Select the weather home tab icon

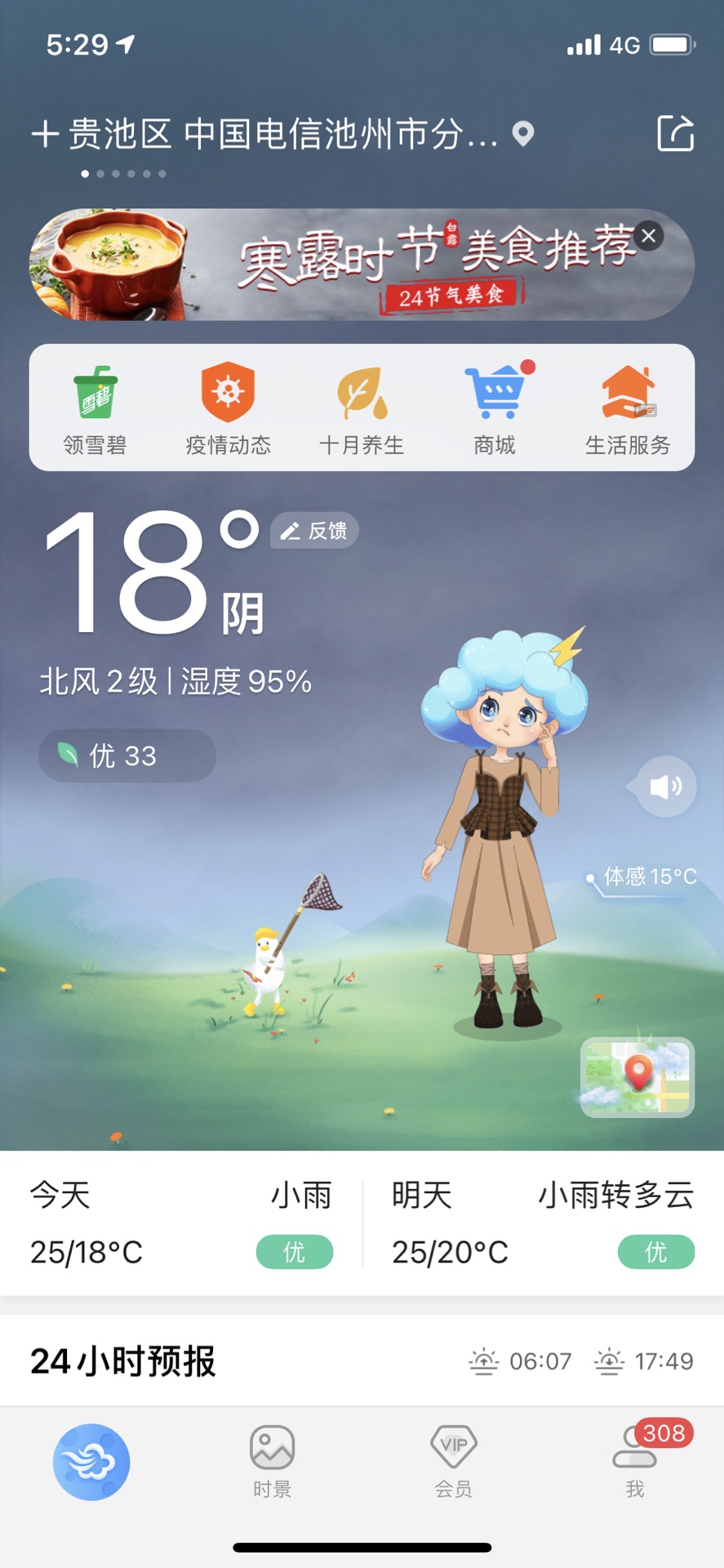91,1462
